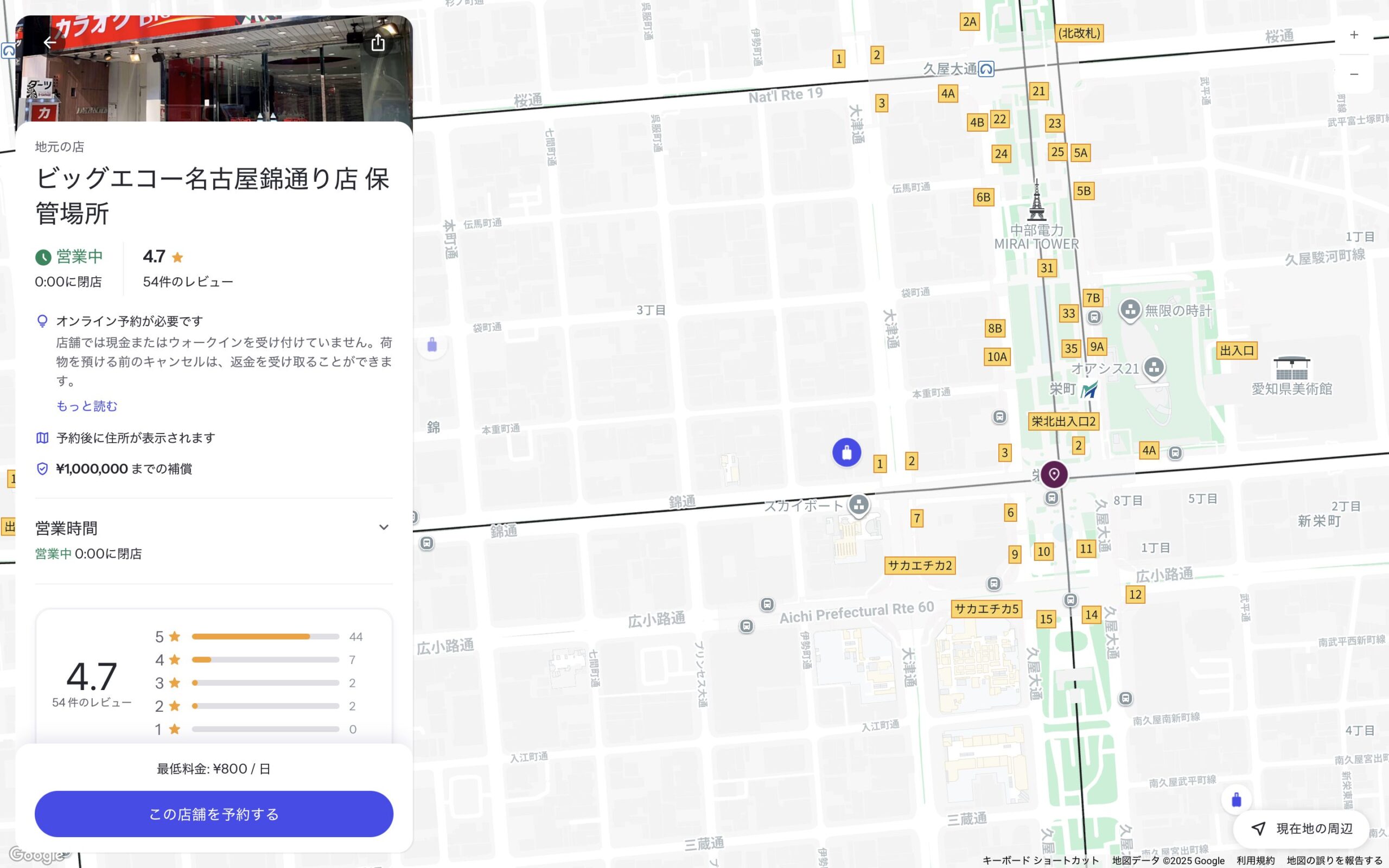
Task: Expand the 営業時間 section
Action: pos(384,527)
